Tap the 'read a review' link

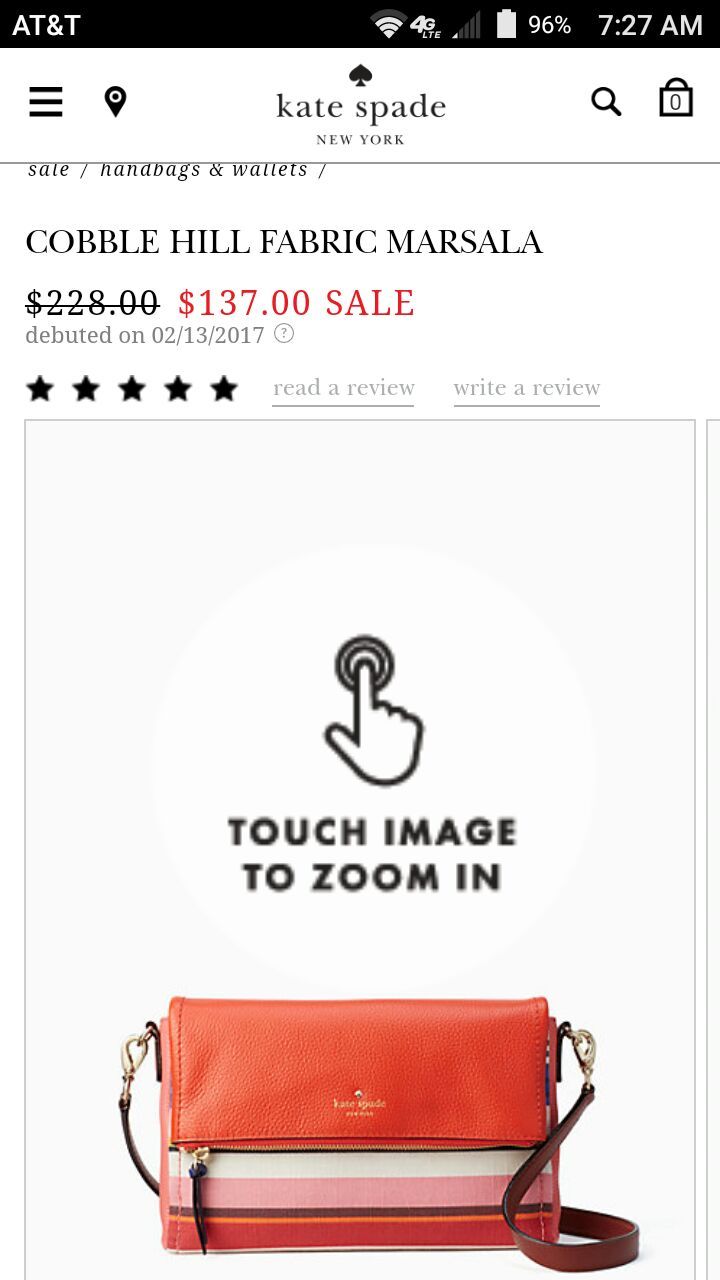(x=344, y=388)
